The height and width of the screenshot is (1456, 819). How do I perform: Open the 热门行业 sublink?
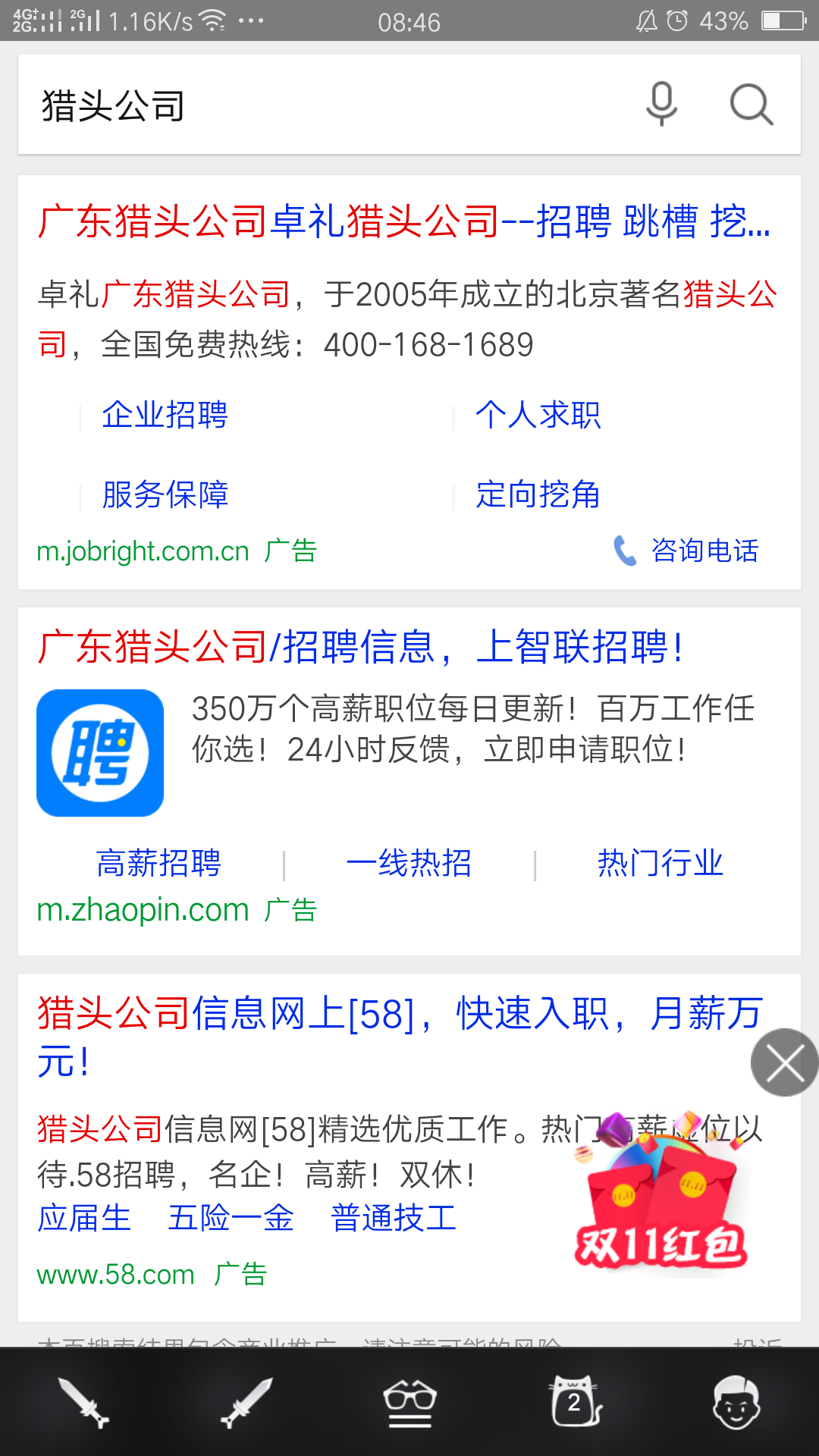(x=661, y=863)
